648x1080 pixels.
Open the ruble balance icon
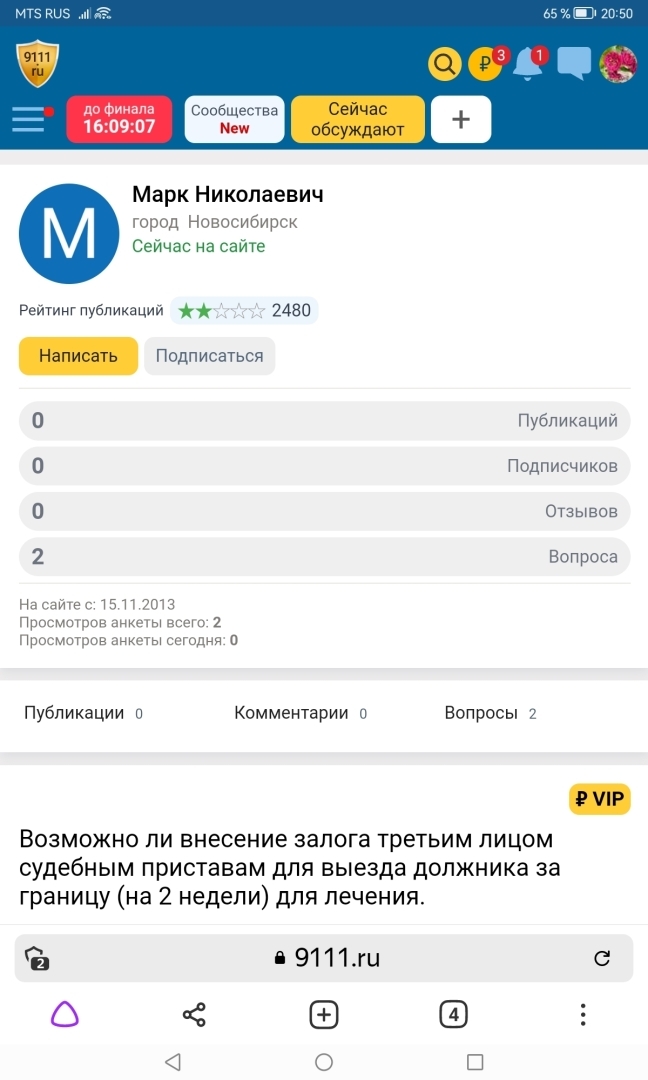pyautogui.click(x=485, y=65)
